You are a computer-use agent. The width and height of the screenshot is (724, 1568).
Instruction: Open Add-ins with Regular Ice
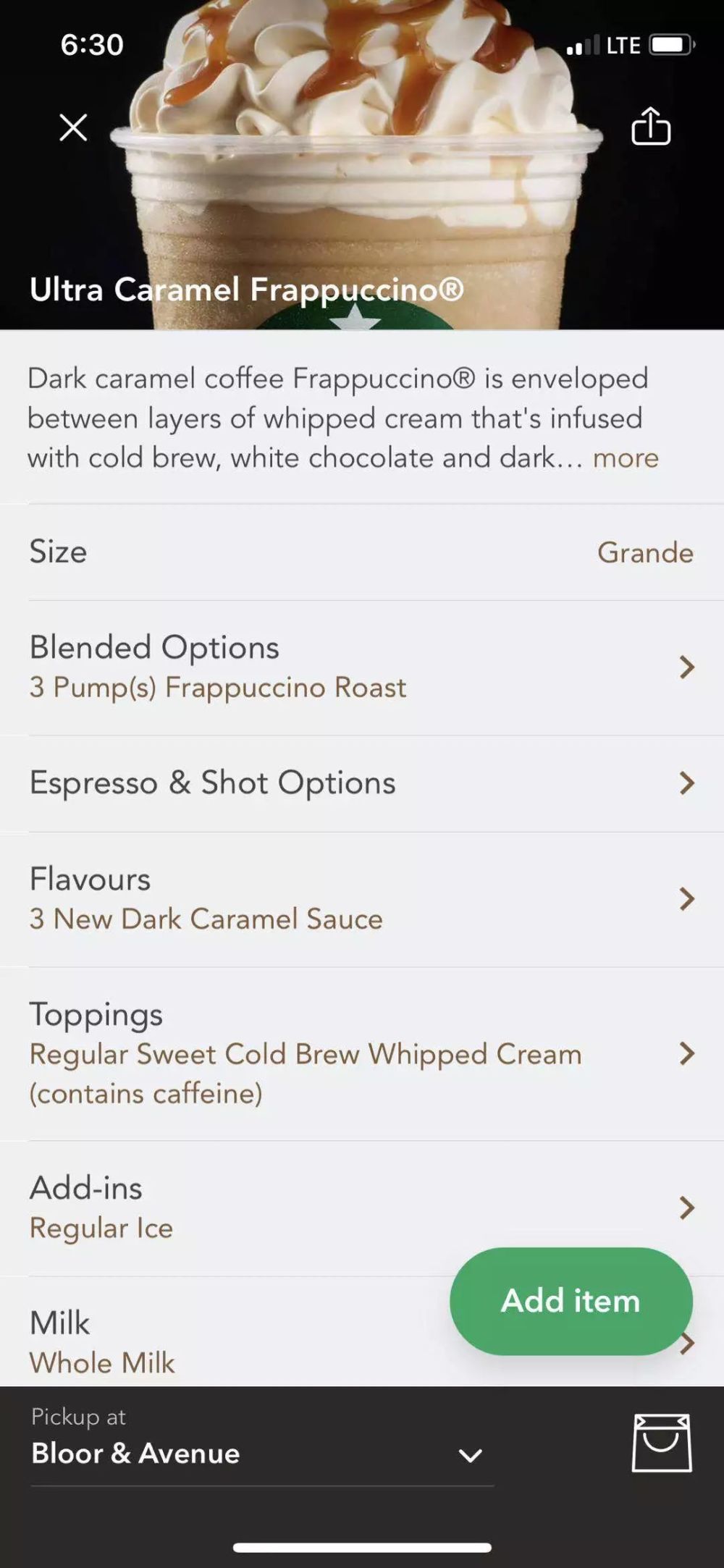pos(362,1207)
